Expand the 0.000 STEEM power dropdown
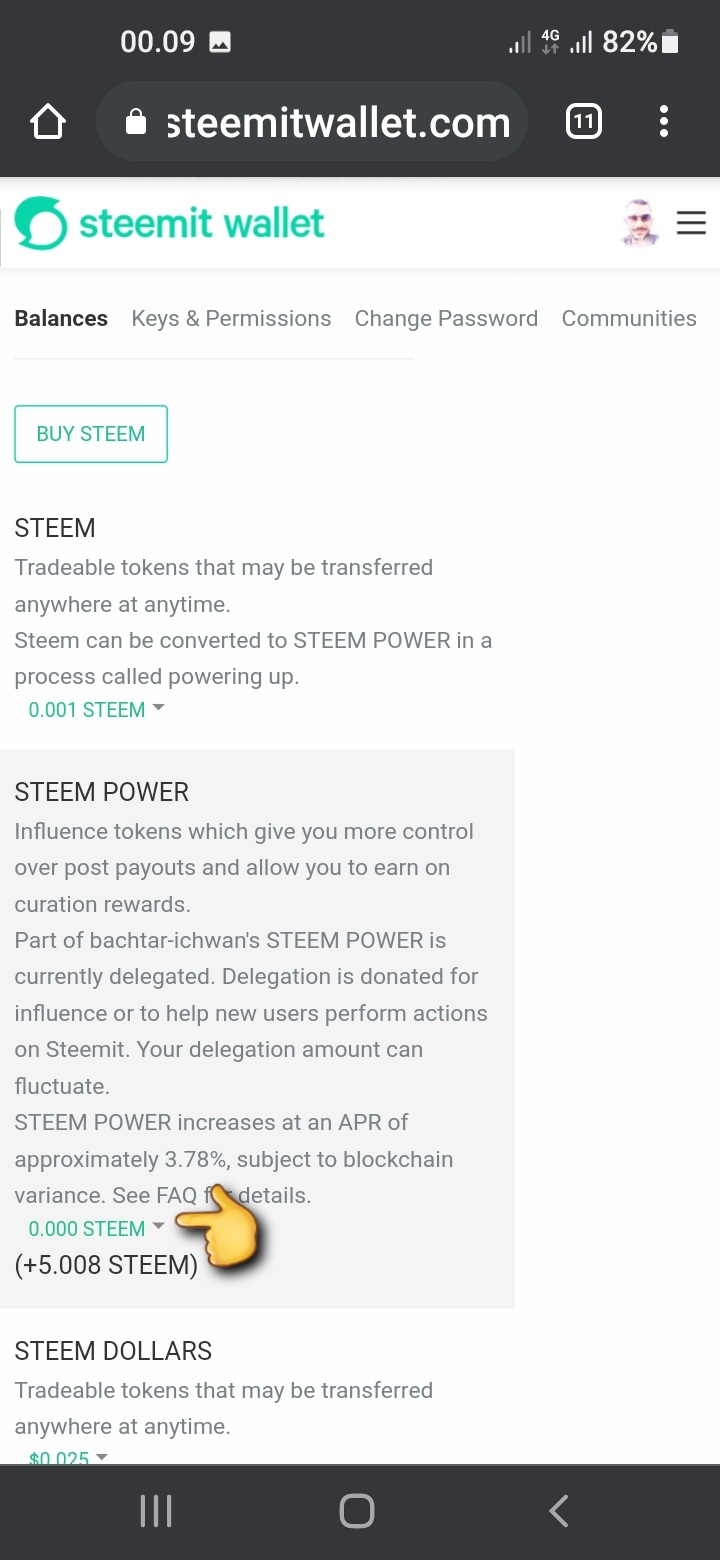The image size is (720, 1560). tap(96, 1228)
